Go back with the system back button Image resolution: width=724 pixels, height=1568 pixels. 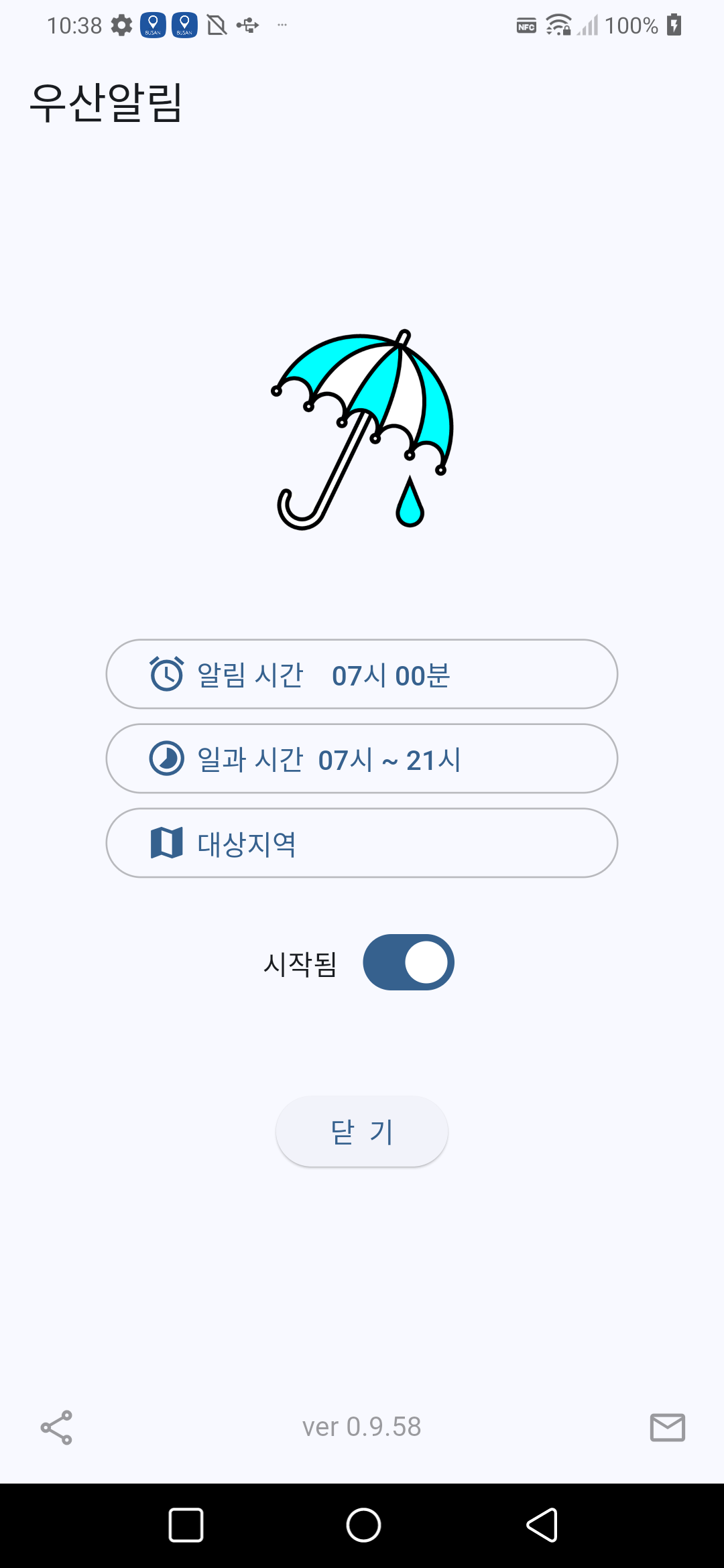pyautogui.click(x=542, y=1526)
